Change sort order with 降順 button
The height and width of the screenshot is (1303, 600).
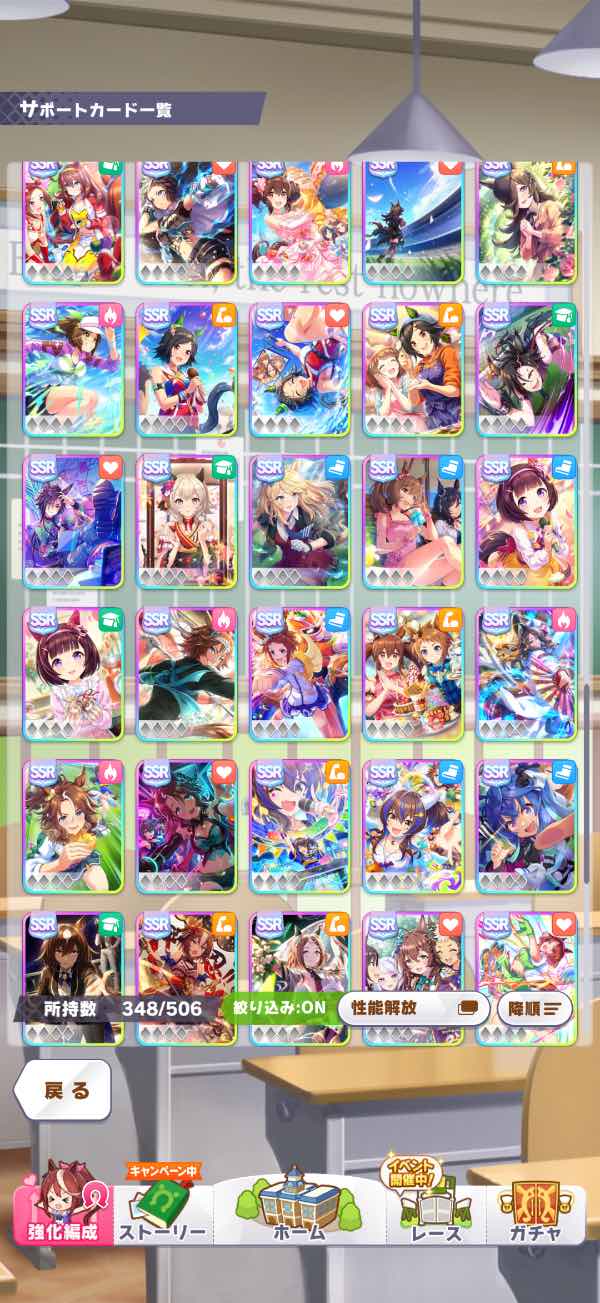click(535, 1008)
